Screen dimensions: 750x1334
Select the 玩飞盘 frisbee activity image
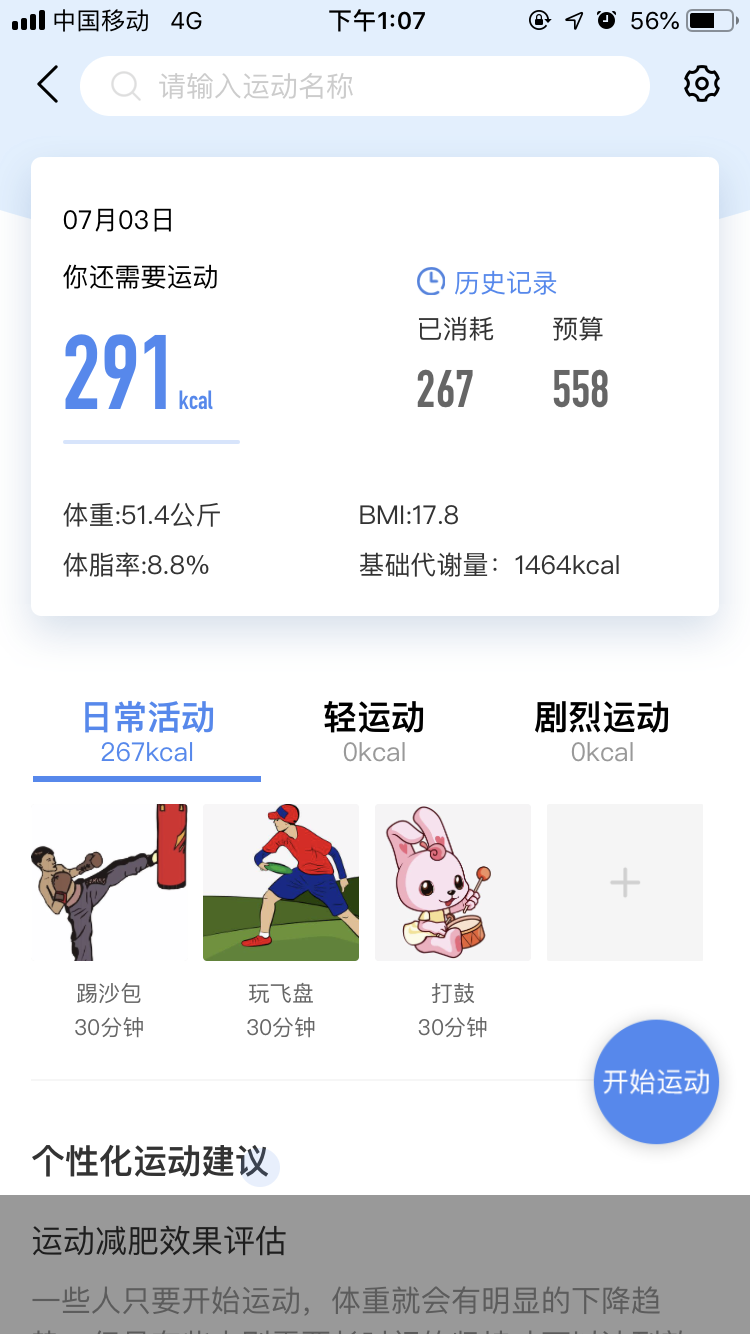[280, 882]
